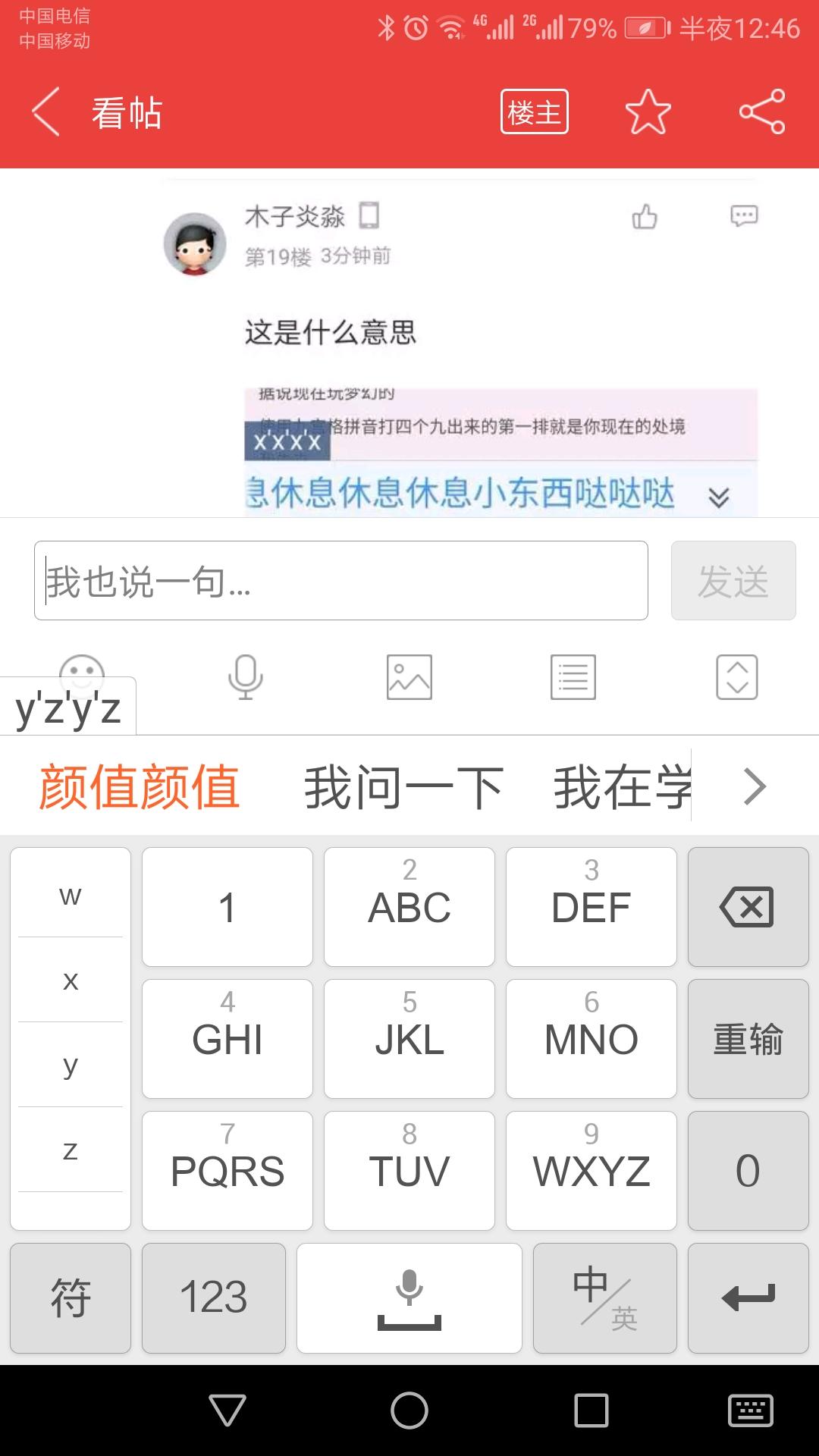Image resolution: width=819 pixels, height=1456 pixels.
Task: Start voice input with the microphone icon
Action: coord(246,677)
